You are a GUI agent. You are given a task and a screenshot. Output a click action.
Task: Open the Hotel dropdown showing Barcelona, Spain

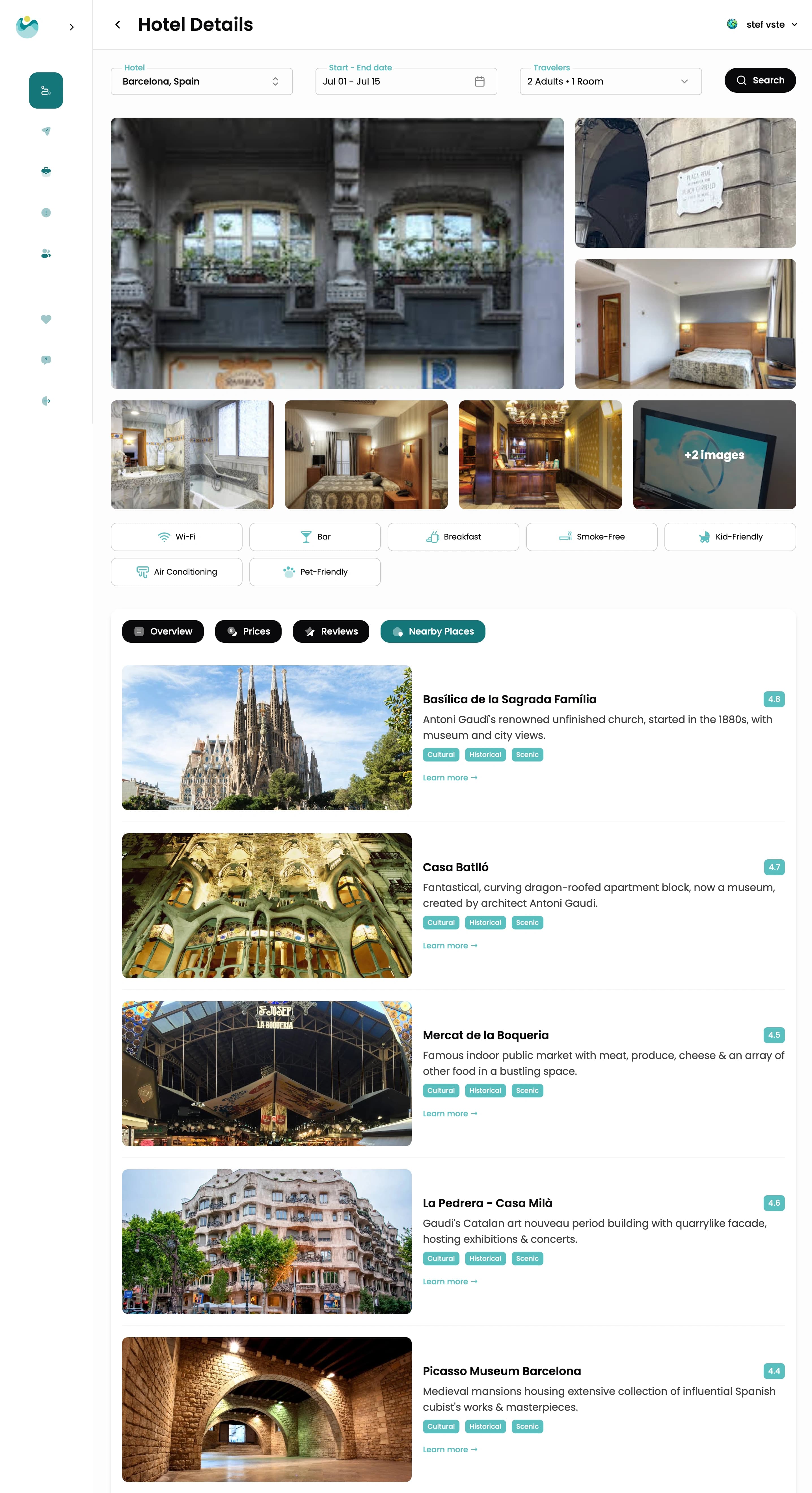coord(201,81)
